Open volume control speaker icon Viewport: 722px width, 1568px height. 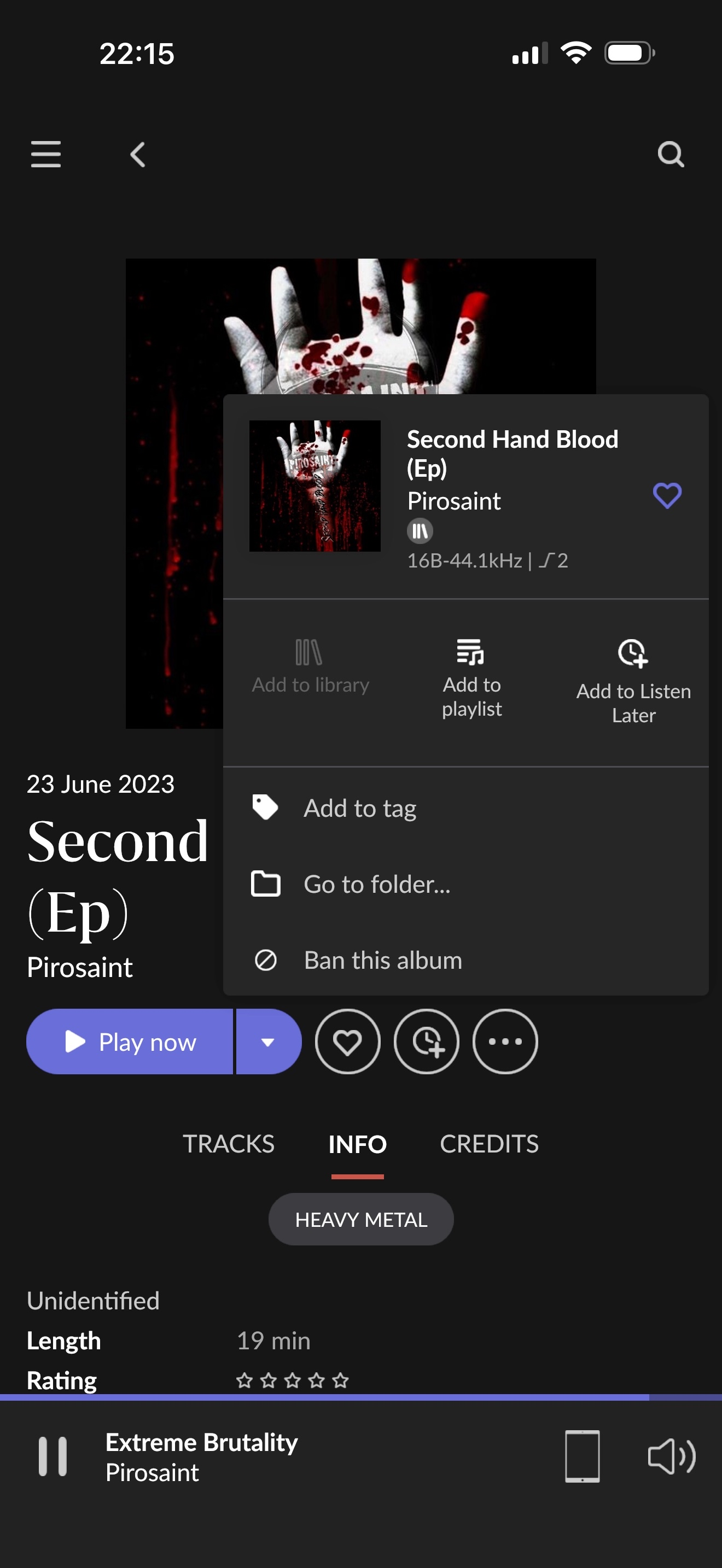point(671,1456)
